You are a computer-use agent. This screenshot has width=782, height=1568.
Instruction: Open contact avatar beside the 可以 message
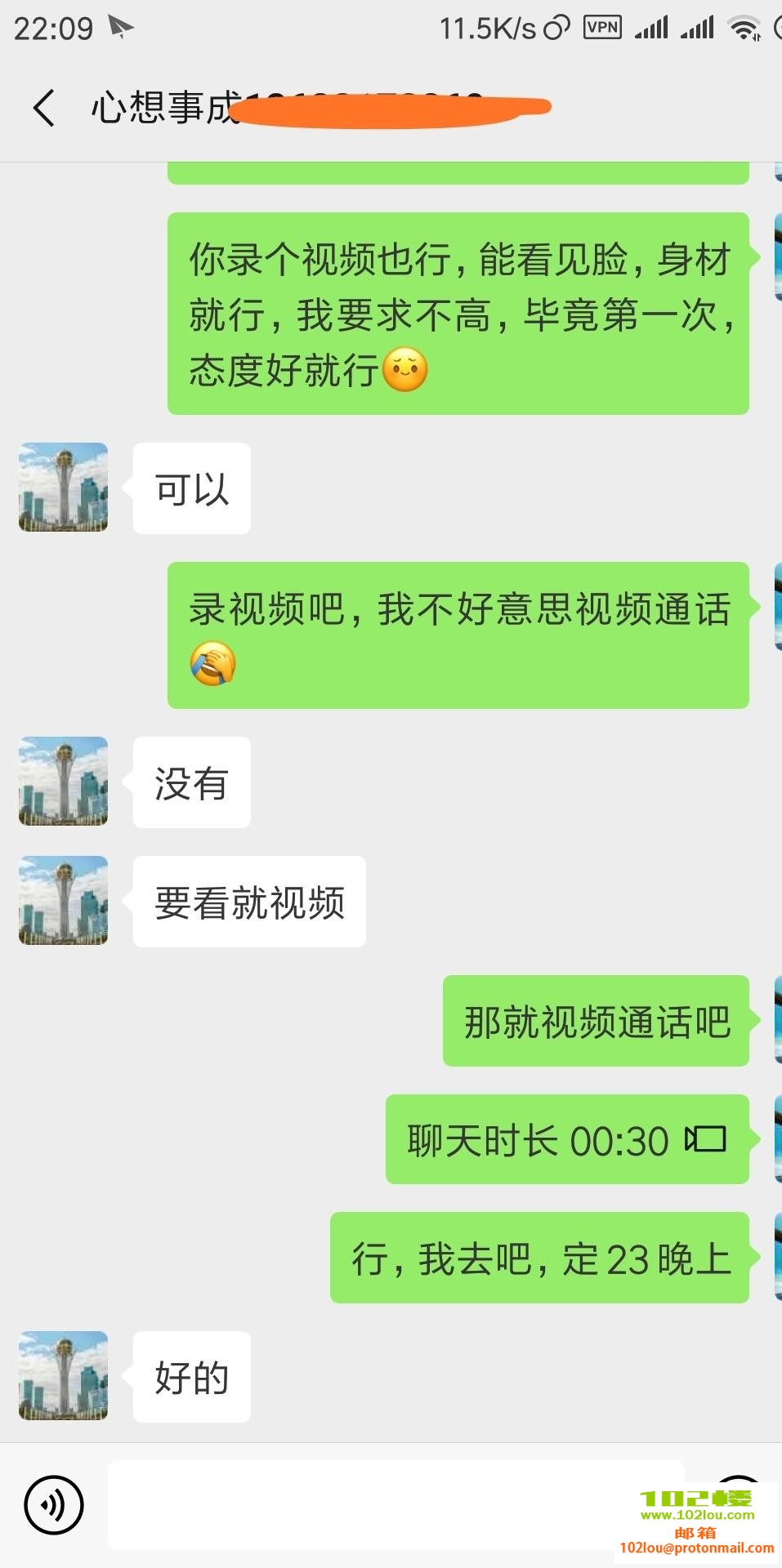coord(64,488)
